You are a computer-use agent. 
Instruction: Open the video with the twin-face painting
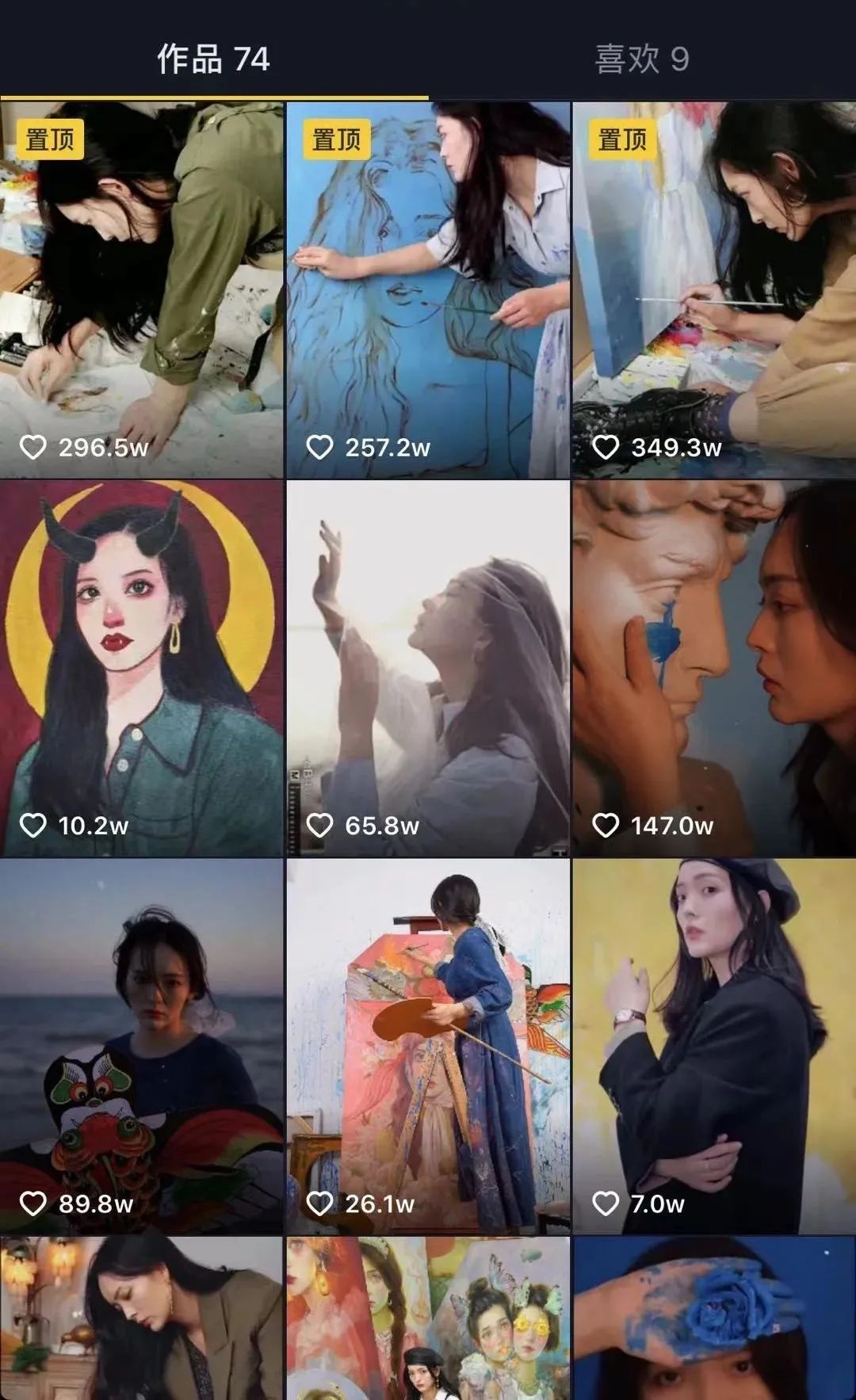coord(428,1319)
